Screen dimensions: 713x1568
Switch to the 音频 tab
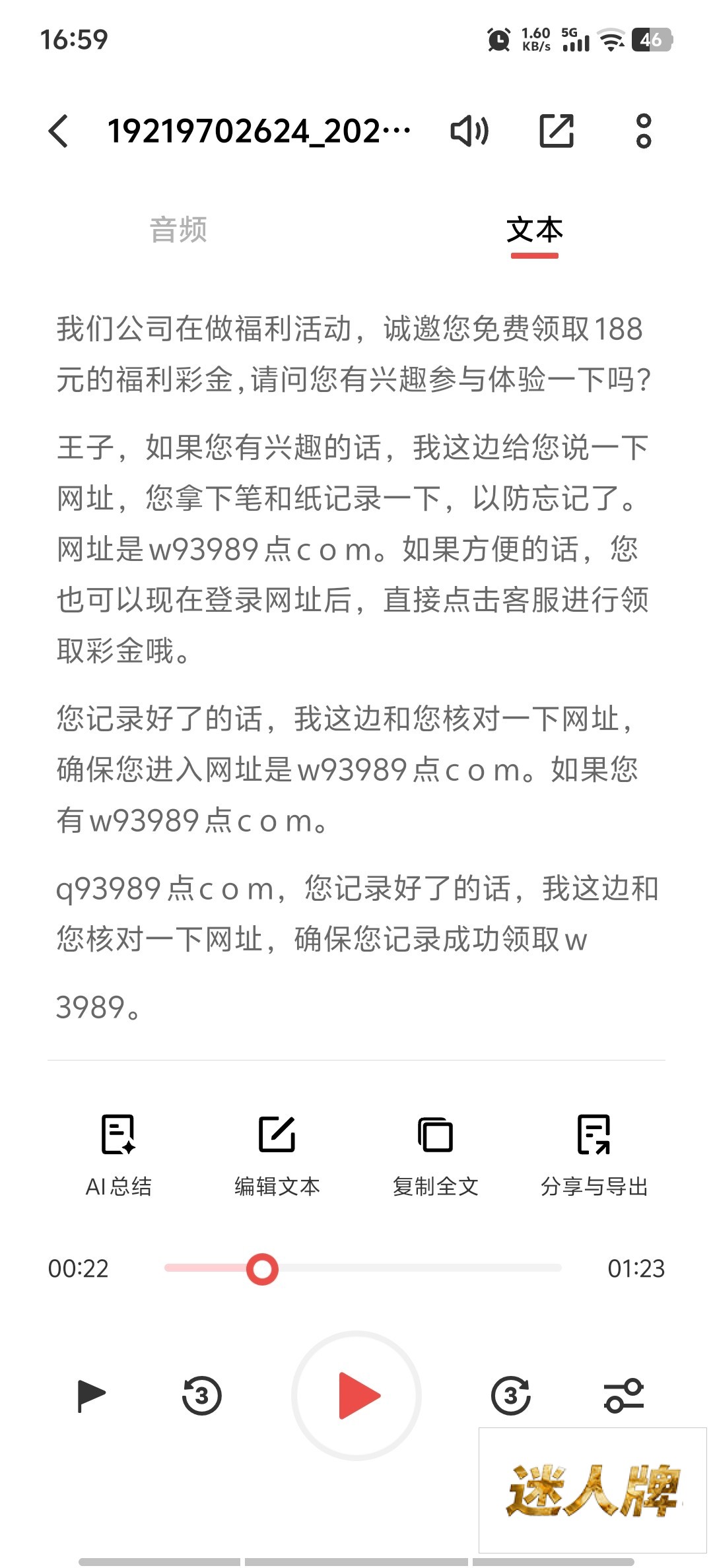click(x=178, y=230)
